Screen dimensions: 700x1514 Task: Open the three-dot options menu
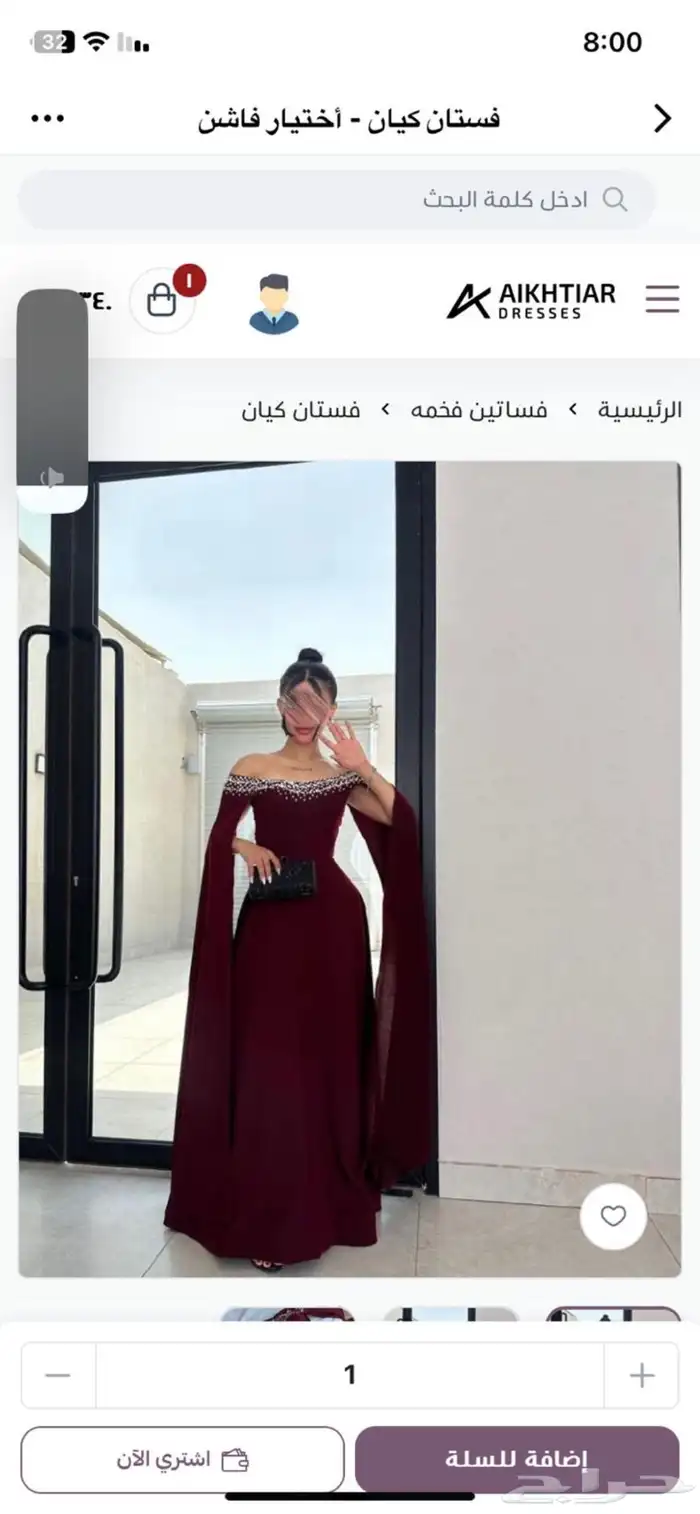(x=47, y=119)
